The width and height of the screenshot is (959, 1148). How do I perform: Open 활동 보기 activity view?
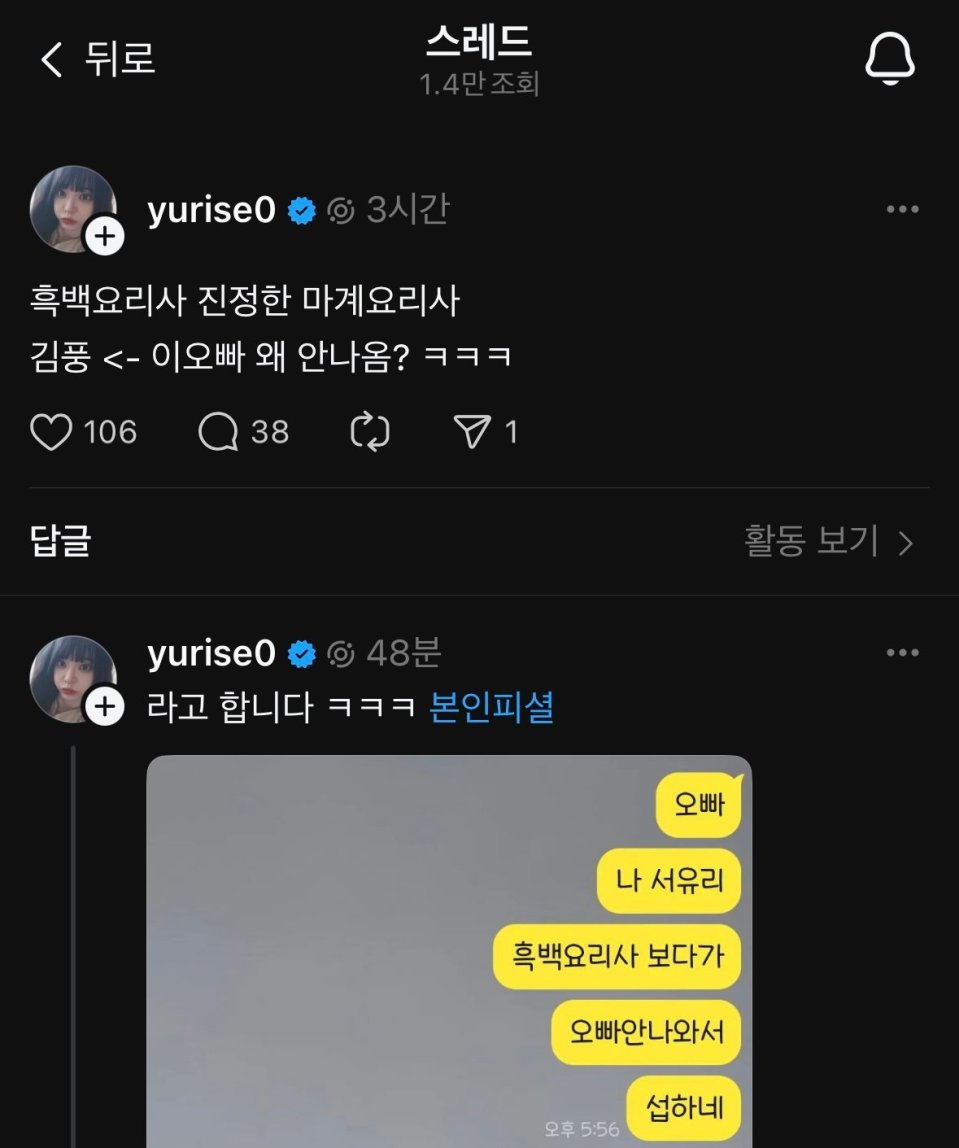[829, 542]
